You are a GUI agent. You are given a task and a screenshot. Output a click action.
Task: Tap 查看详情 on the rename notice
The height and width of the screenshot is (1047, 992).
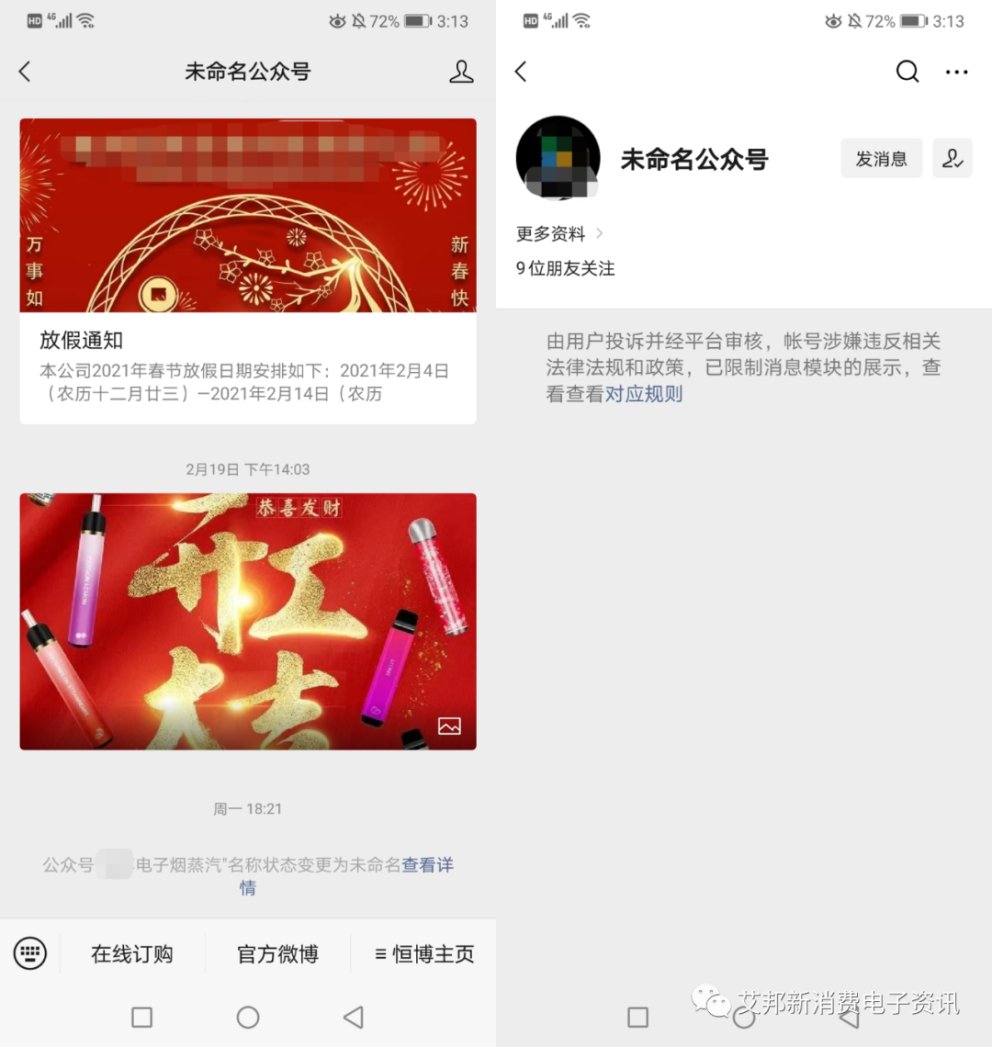(x=427, y=866)
